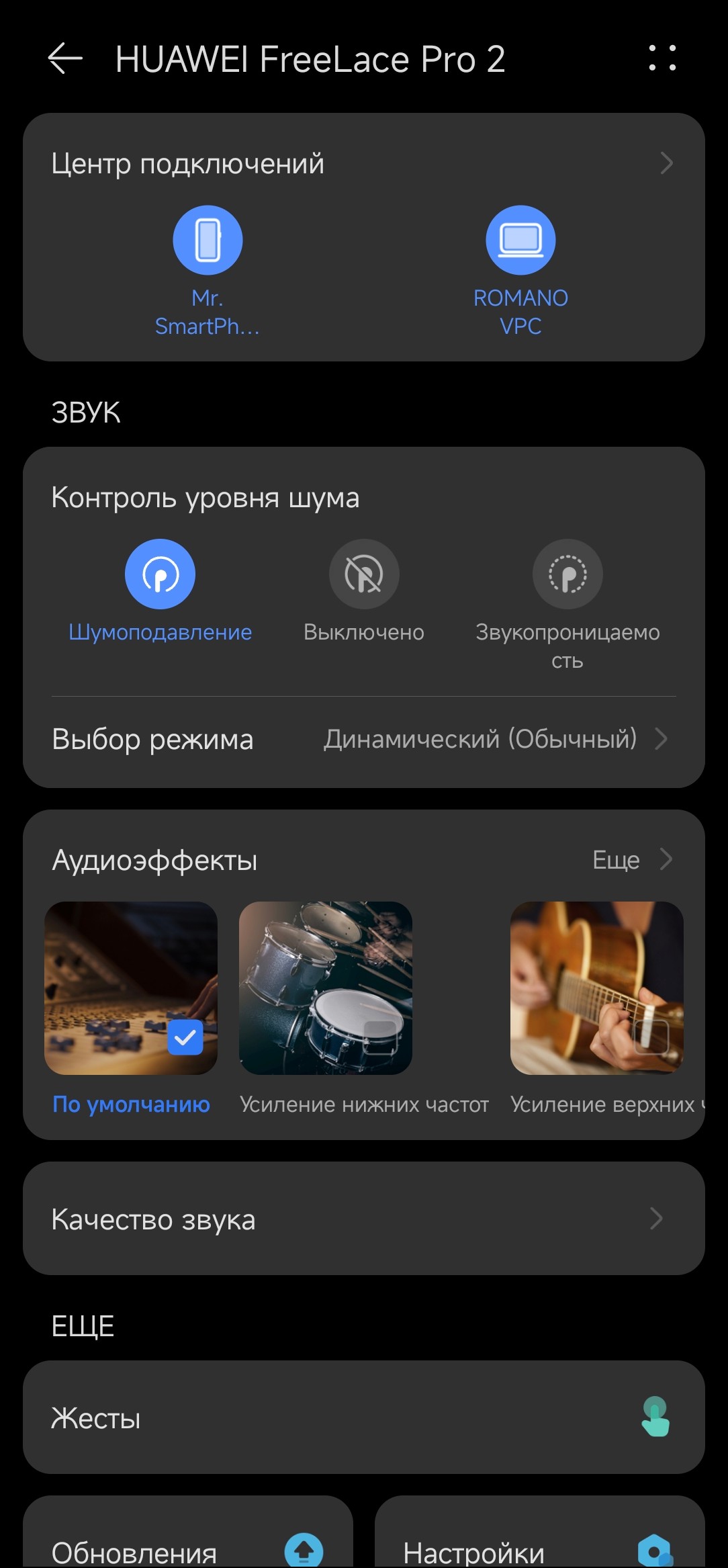Go back using the top arrow
The height and width of the screenshot is (1568, 728).
click(65, 58)
